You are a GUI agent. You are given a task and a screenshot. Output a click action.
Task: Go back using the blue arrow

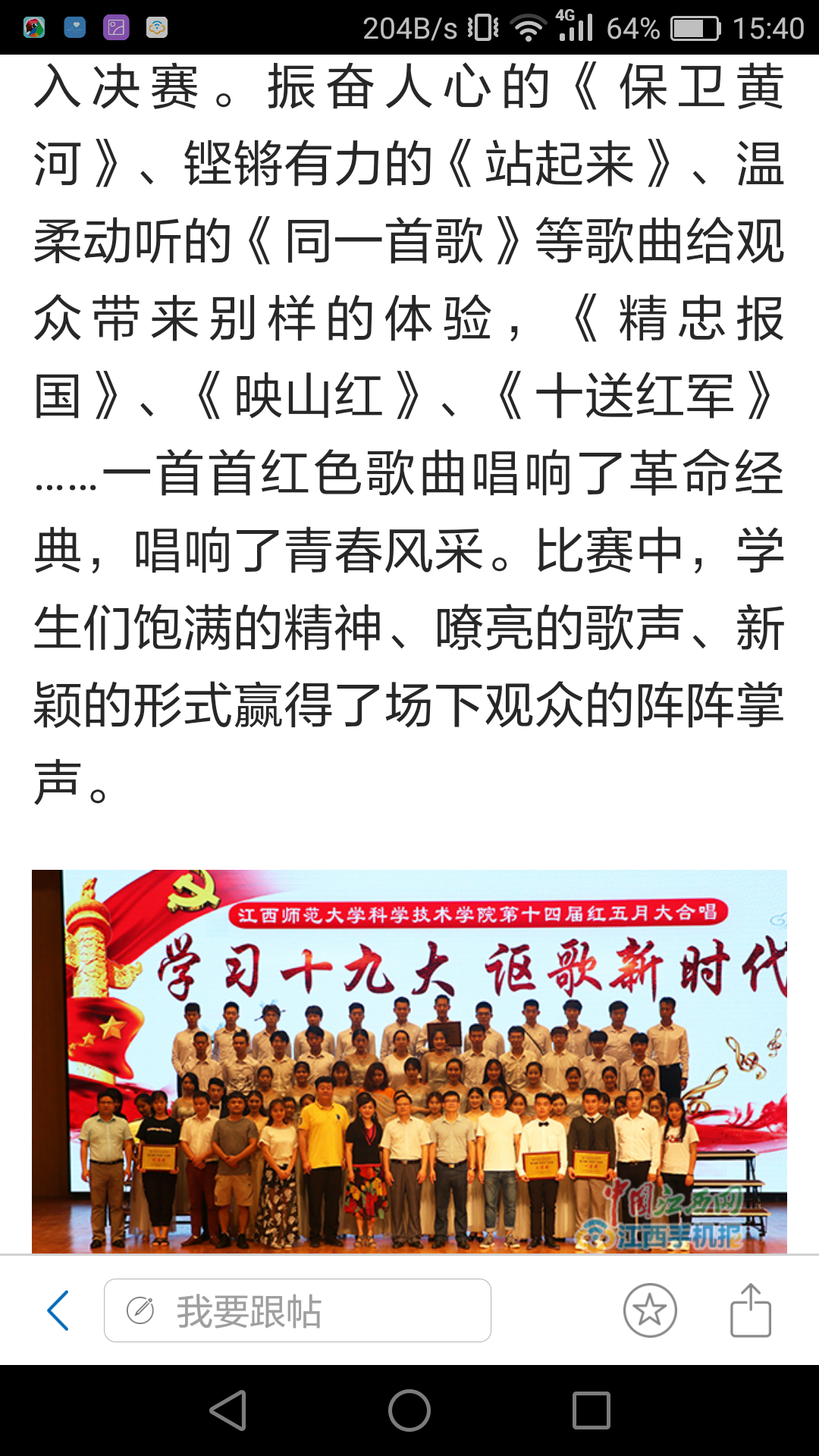pos(58,1310)
